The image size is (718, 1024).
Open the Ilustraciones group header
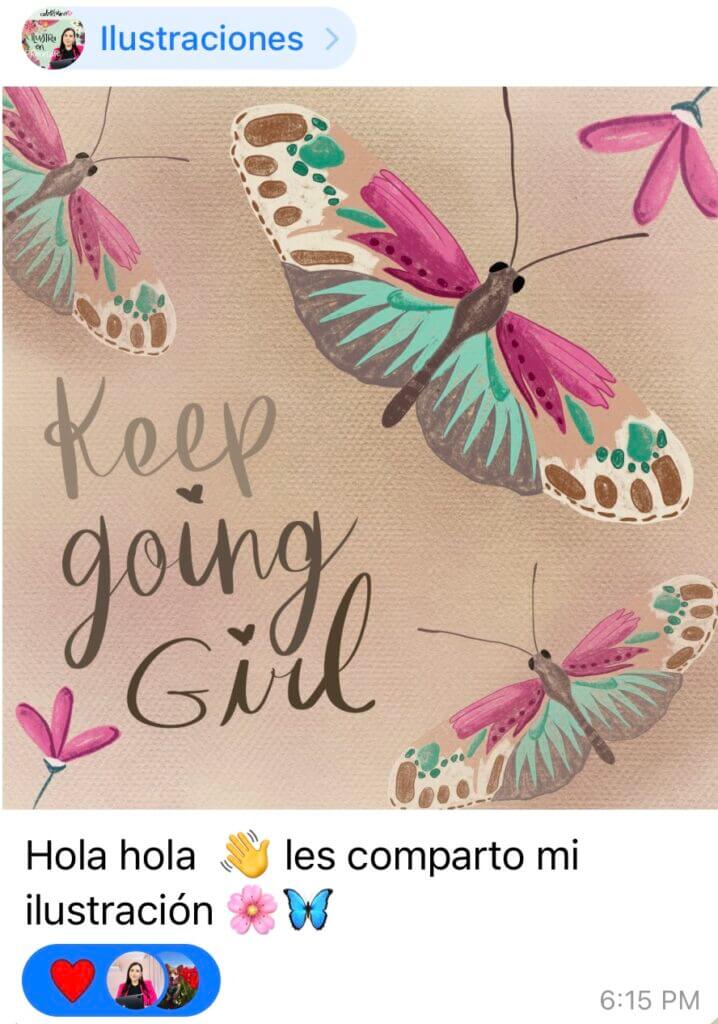click(x=200, y=39)
